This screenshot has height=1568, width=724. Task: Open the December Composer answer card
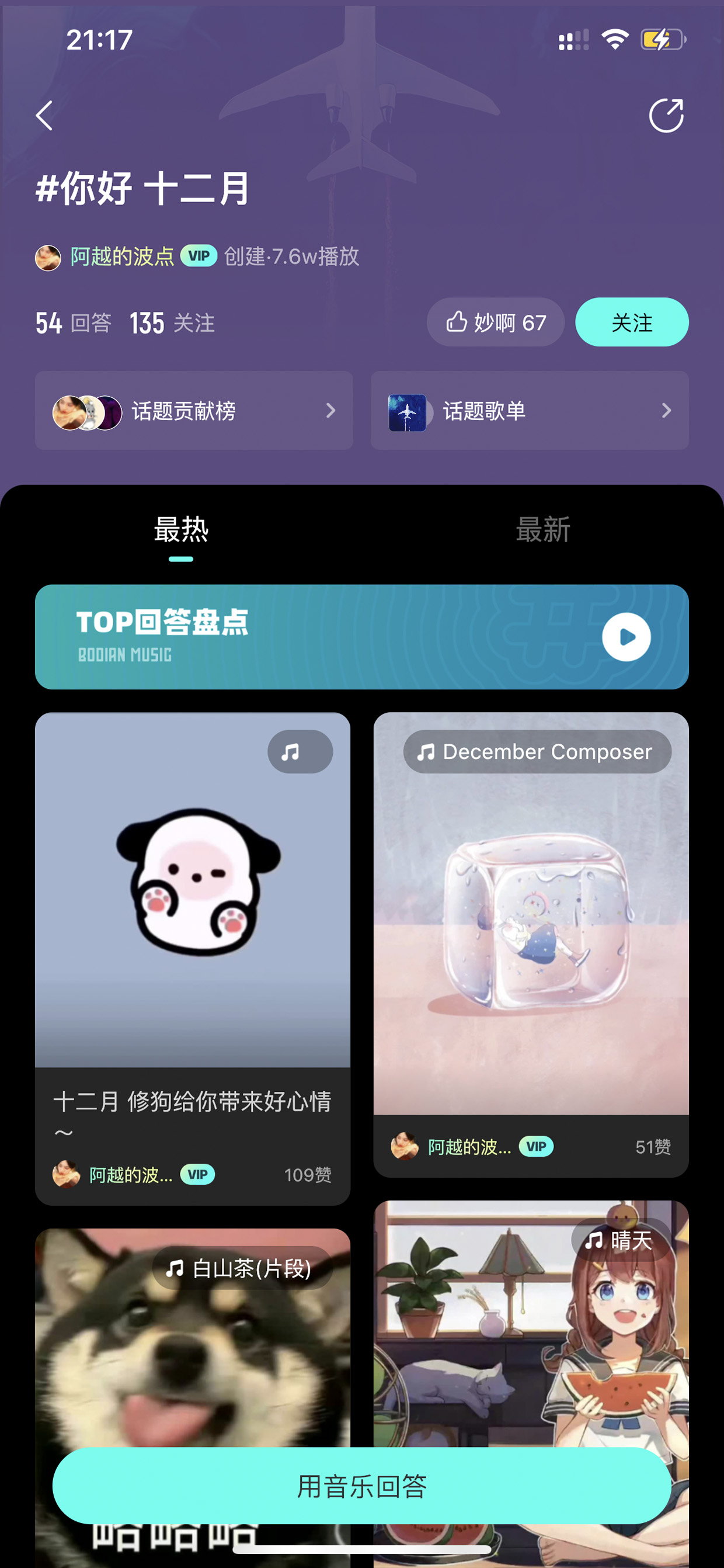[531, 945]
